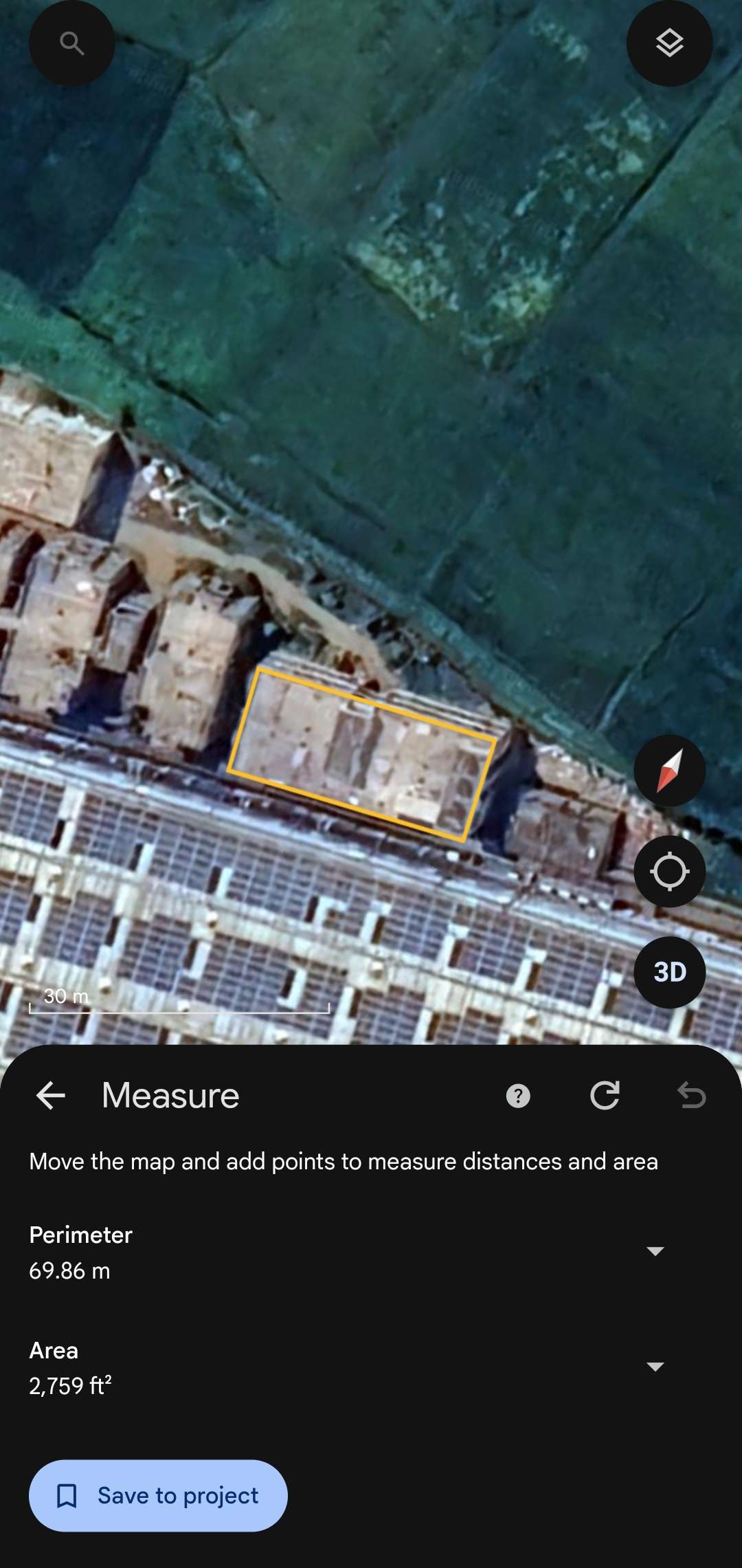
Task: Open the search icon
Action: [71, 43]
